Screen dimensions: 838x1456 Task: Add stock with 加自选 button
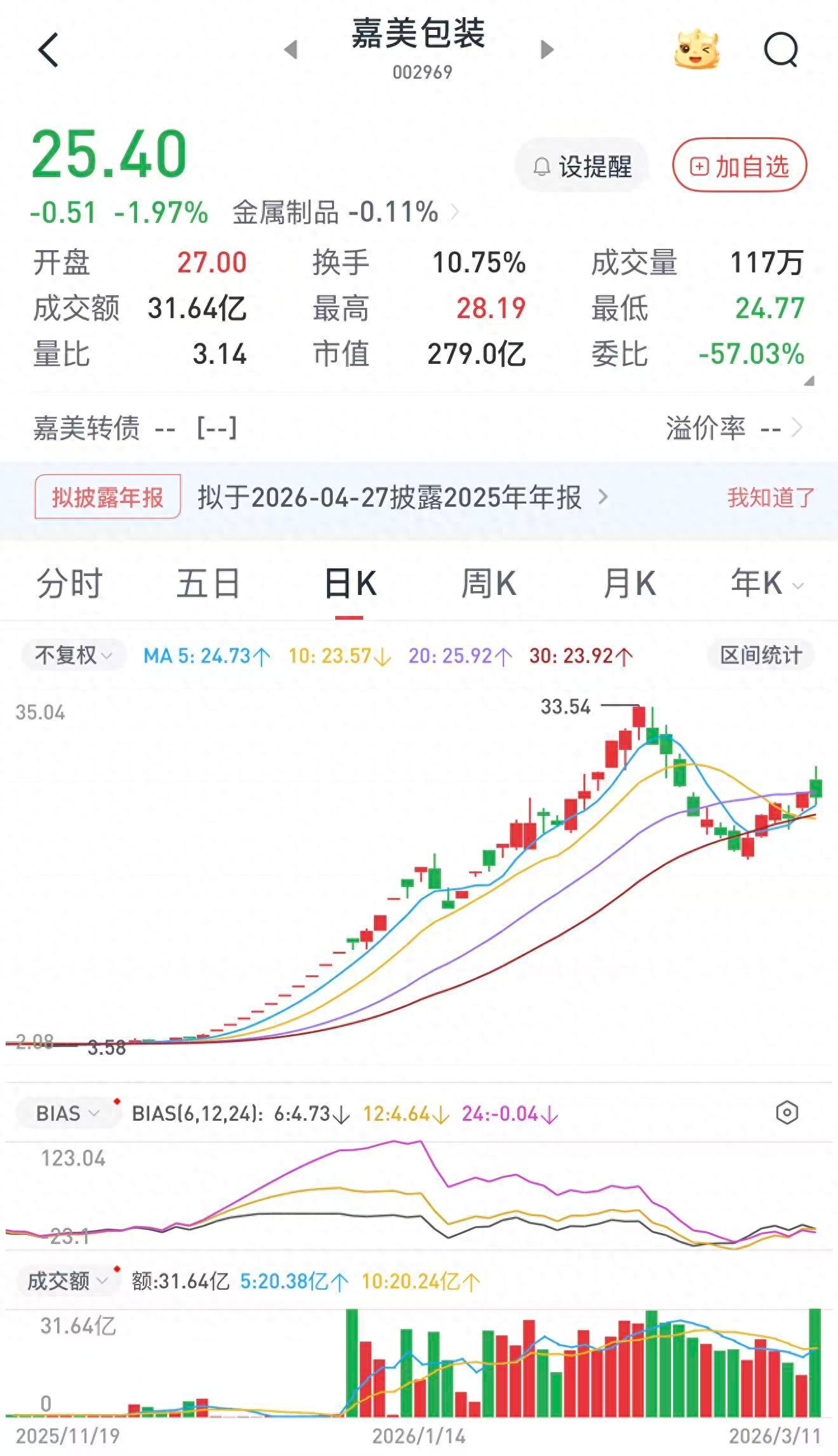[739, 167]
